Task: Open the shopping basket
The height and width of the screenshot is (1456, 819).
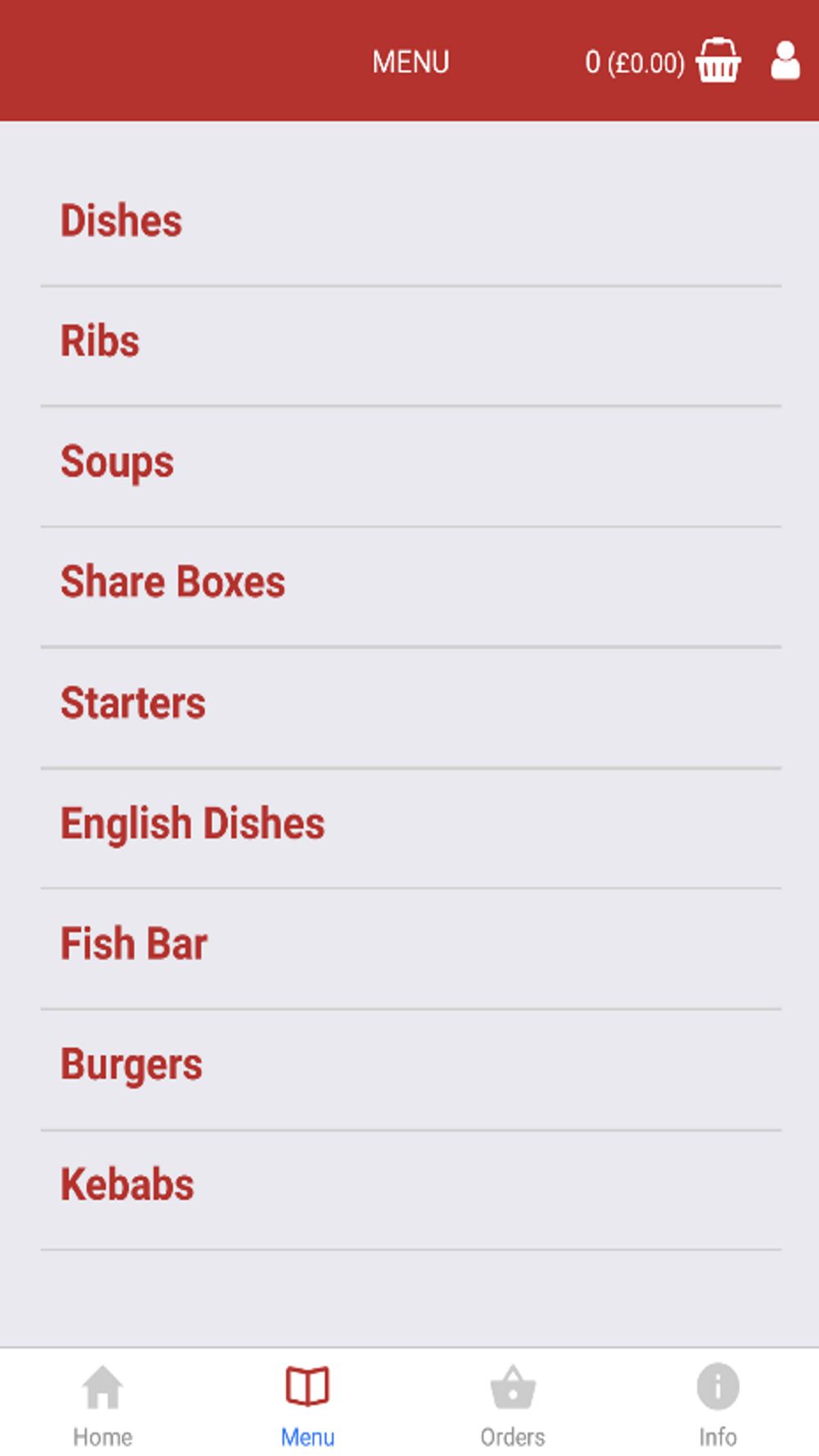Action: pos(718,61)
